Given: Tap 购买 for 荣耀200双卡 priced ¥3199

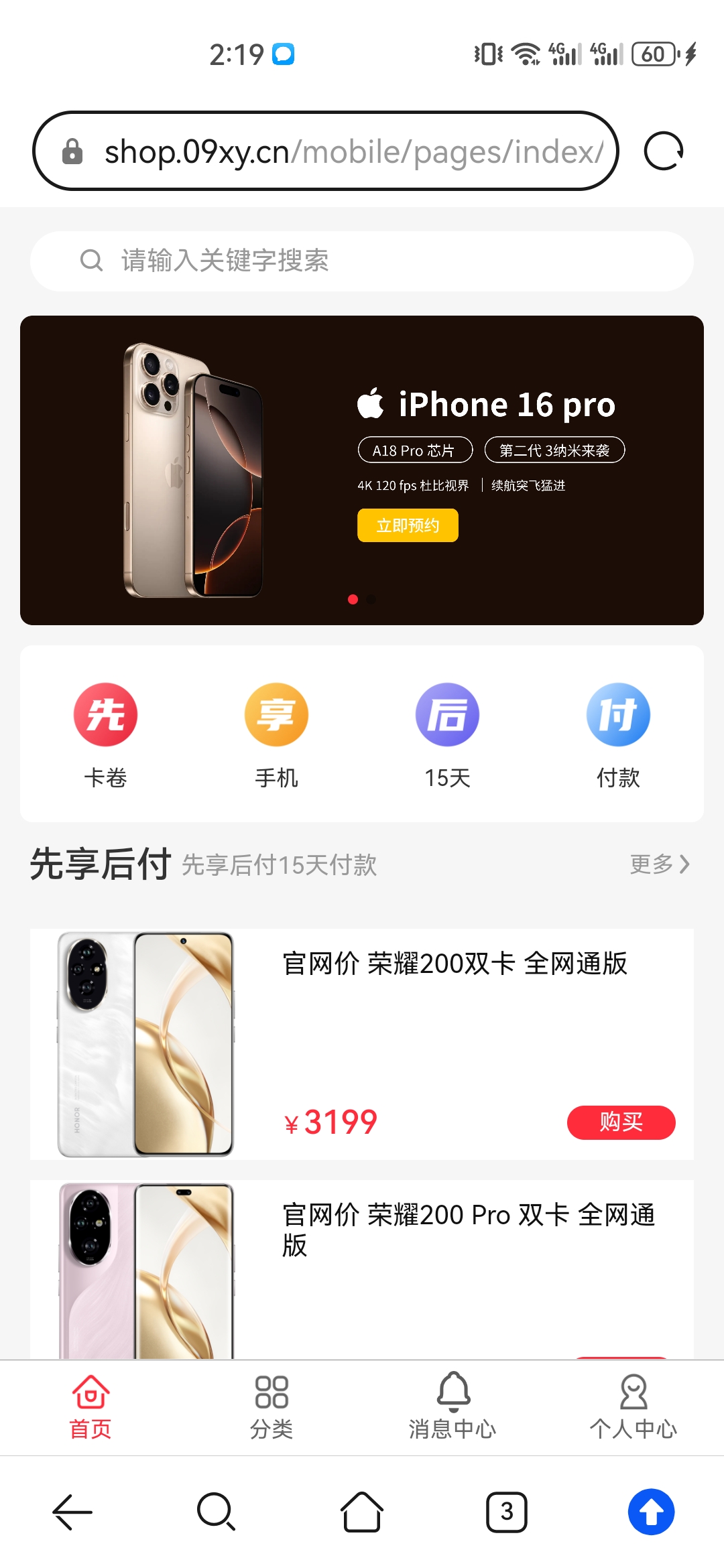Looking at the screenshot, I should [x=621, y=1122].
